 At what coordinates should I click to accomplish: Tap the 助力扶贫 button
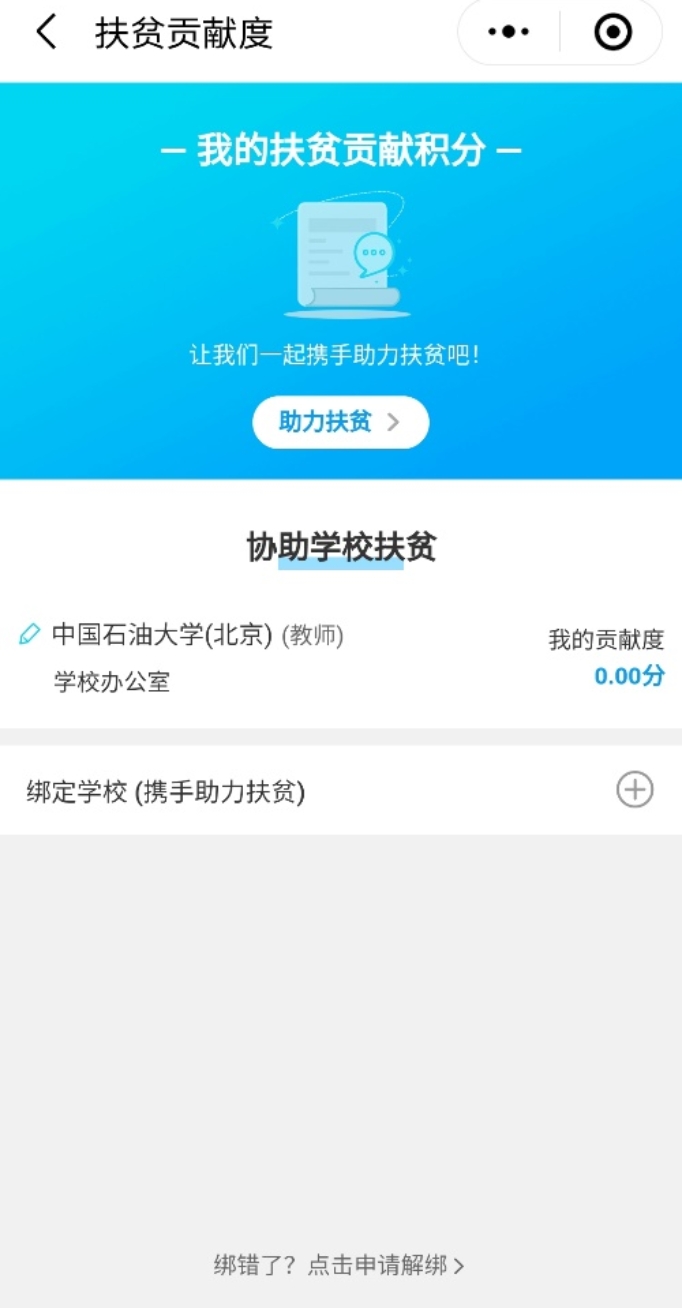click(340, 422)
